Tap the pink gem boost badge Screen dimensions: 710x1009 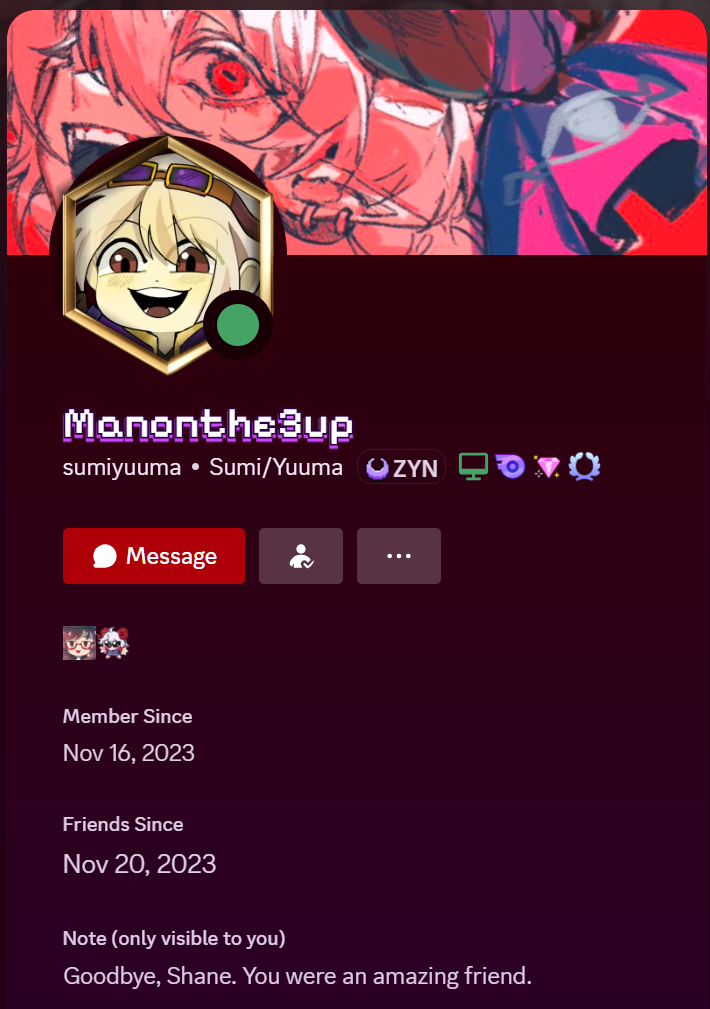(546, 466)
